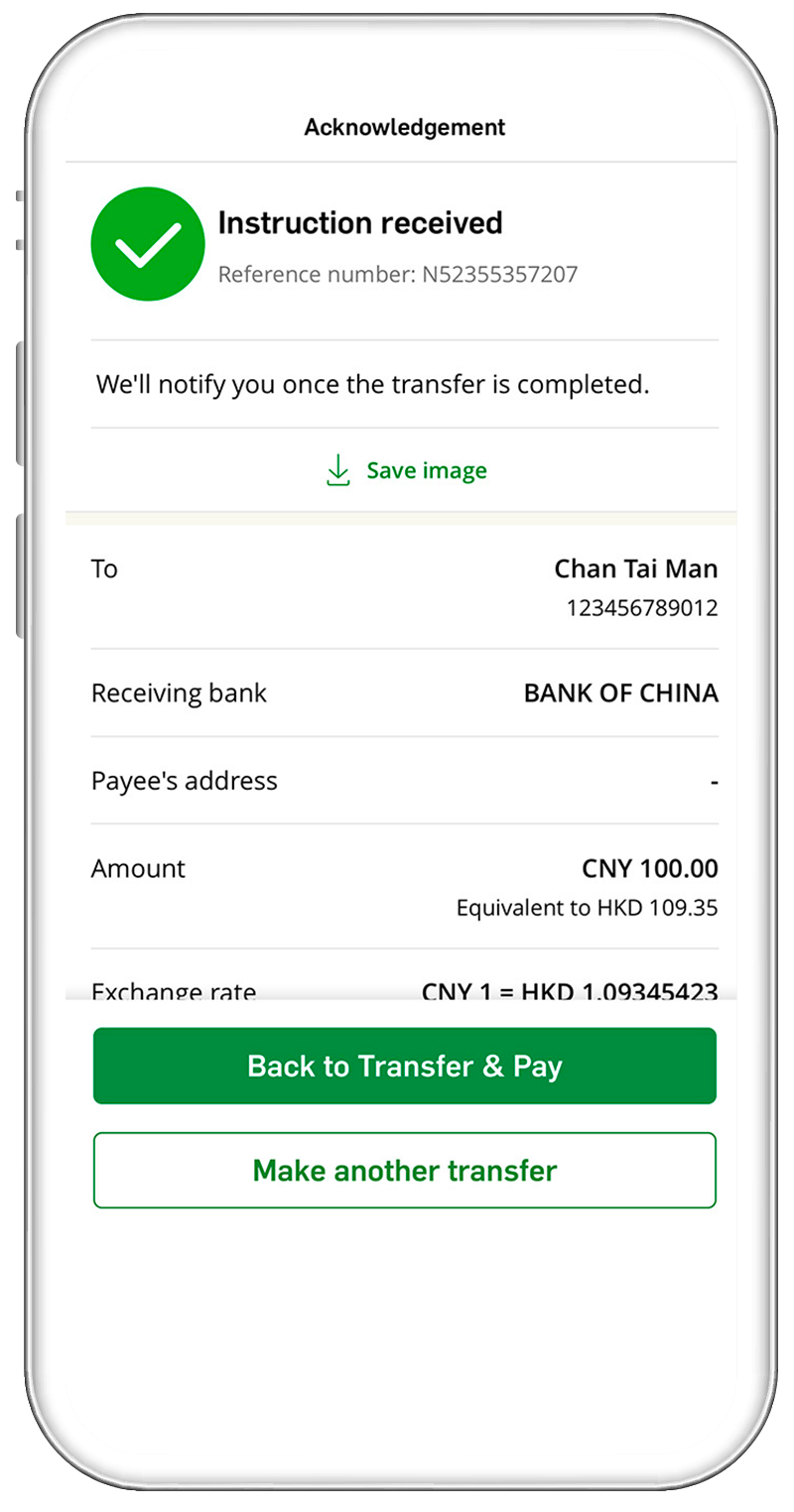Make another transfer
The height and width of the screenshot is (1512, 794).
coord(405,1171)
